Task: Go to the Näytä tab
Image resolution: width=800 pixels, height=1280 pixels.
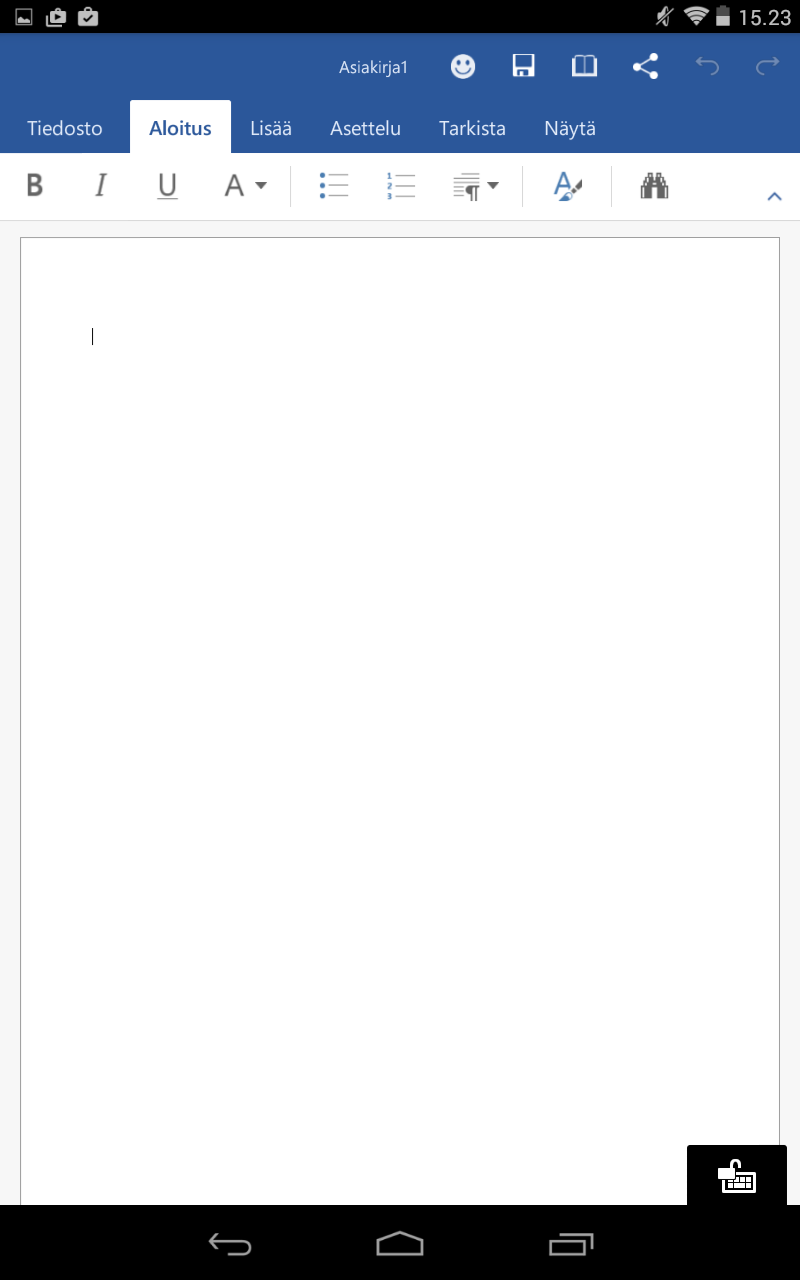Action: pyautogui.click(x=570, y=128)
